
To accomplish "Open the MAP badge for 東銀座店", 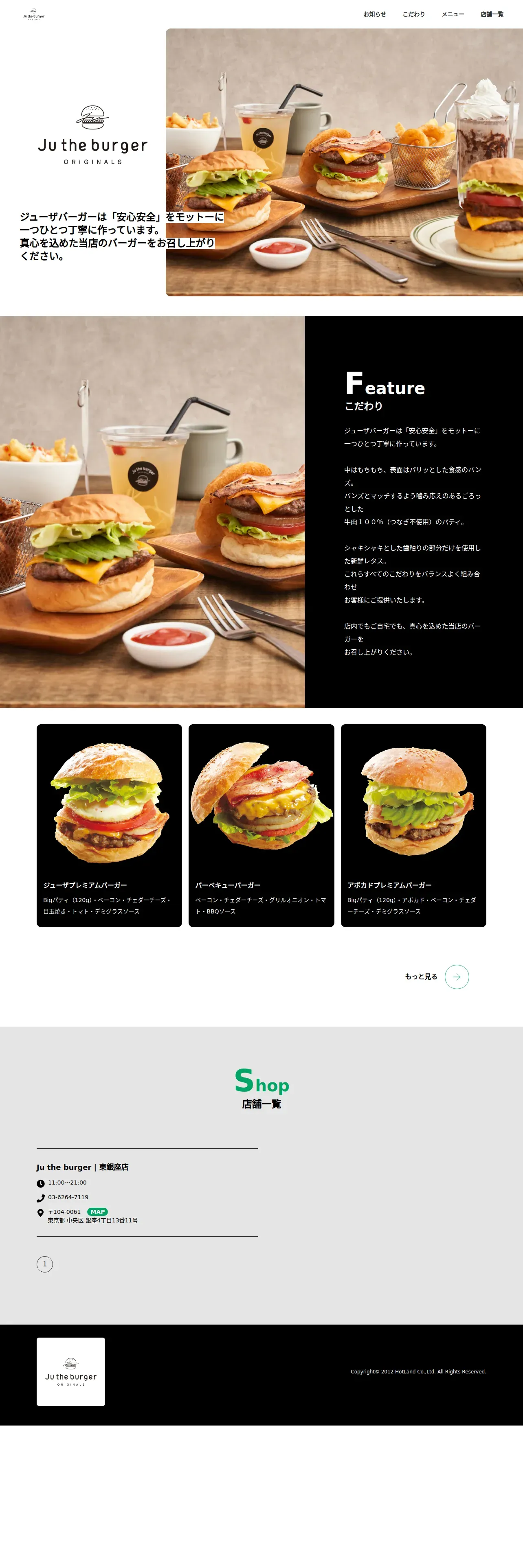I will click(97, 1211).
